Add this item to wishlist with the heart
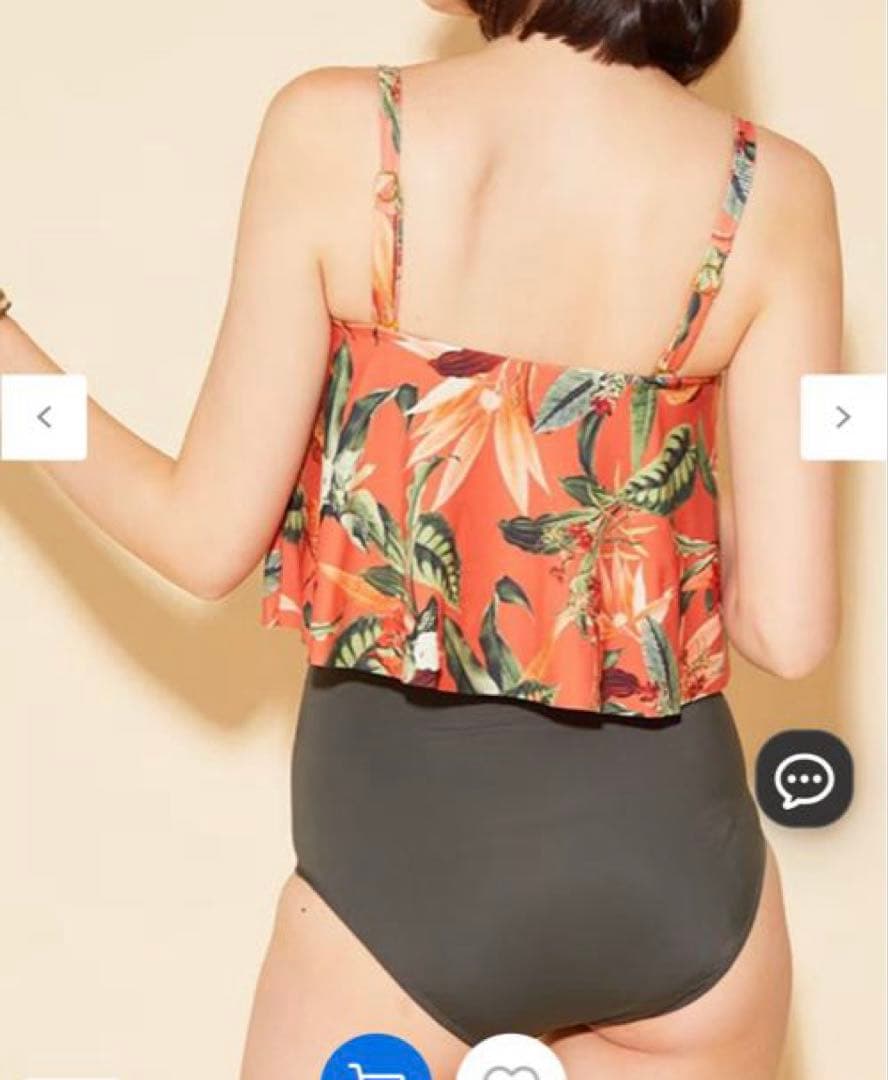 coord(511,1062)
